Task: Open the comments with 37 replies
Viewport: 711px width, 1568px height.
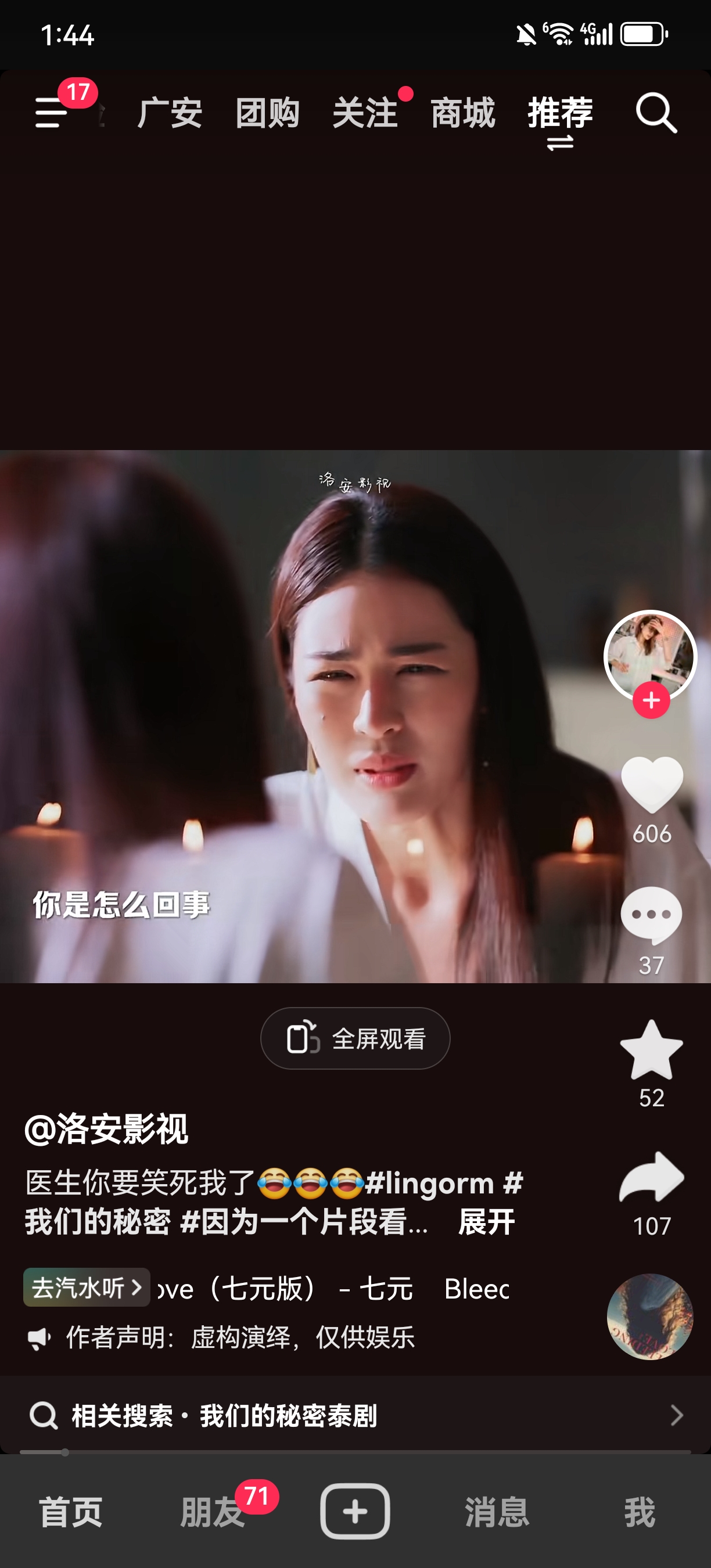Action: pyautogui.click(x=651, y=915)
